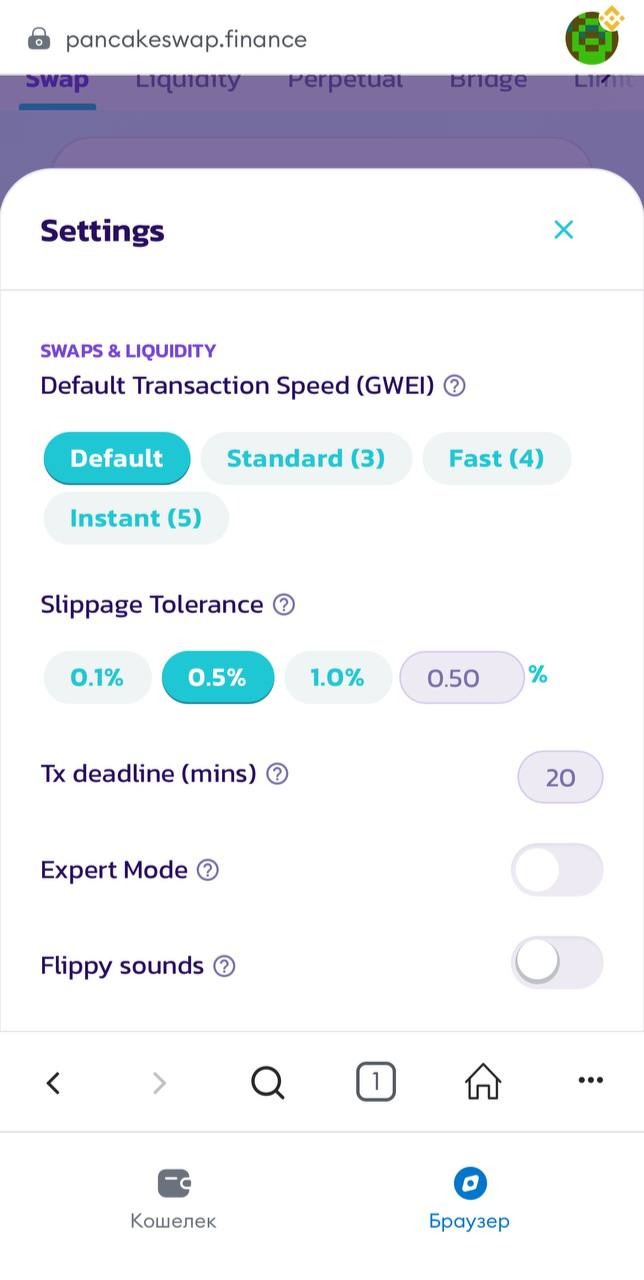The image size is (644, 1280).
Task: Choose Fast (4) transaction speed
Action: pos(496,458)
